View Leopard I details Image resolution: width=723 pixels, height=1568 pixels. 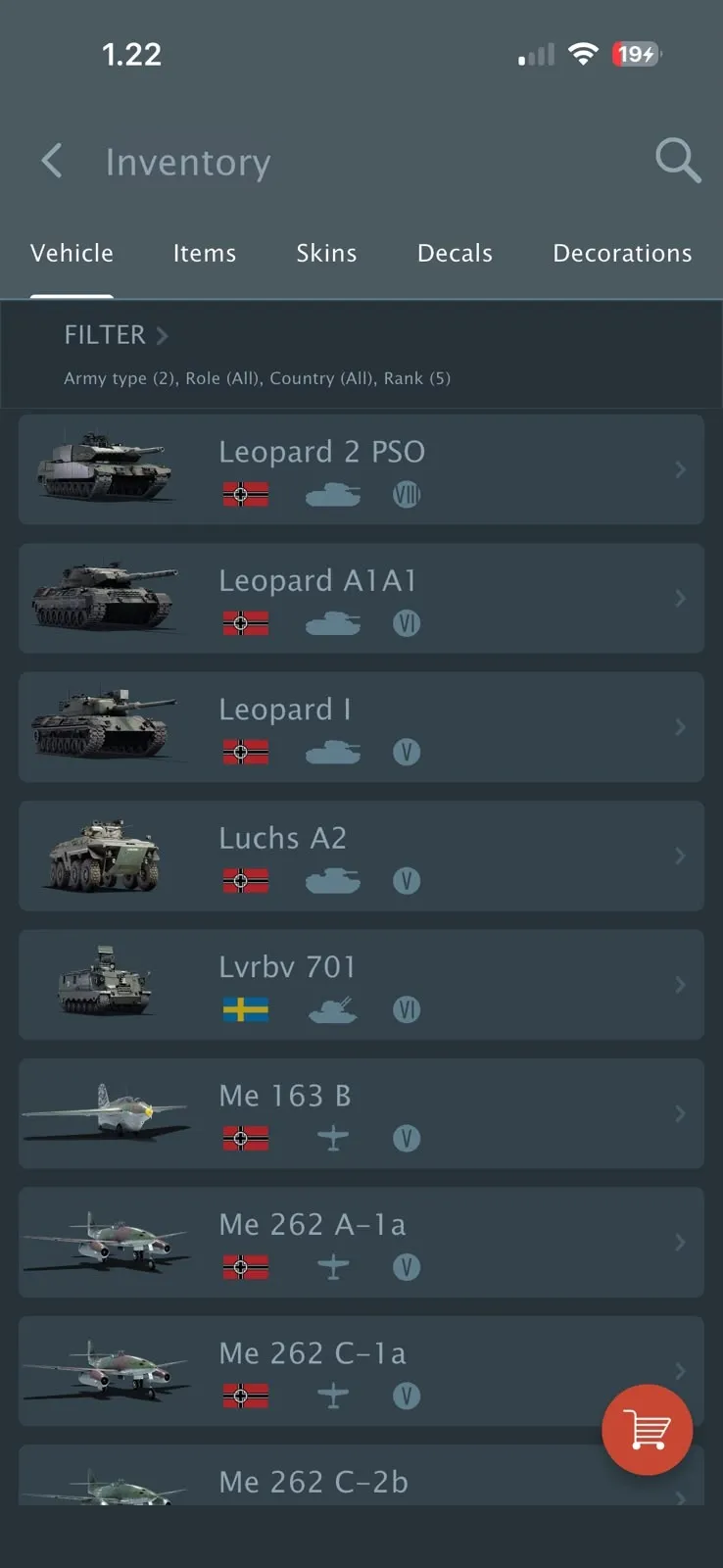click(361, 727)
